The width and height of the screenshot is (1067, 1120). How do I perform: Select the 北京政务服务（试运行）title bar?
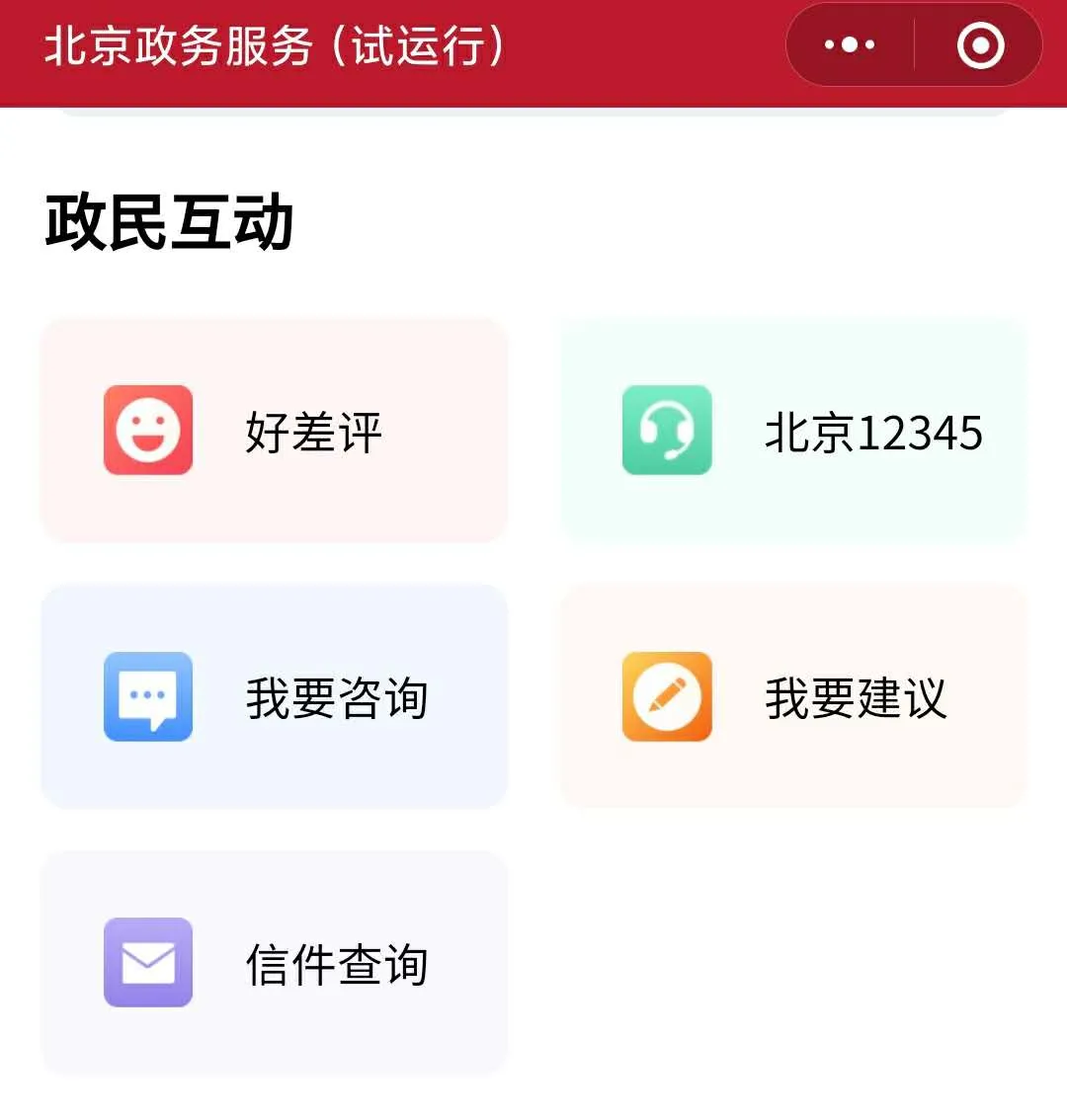277,44
